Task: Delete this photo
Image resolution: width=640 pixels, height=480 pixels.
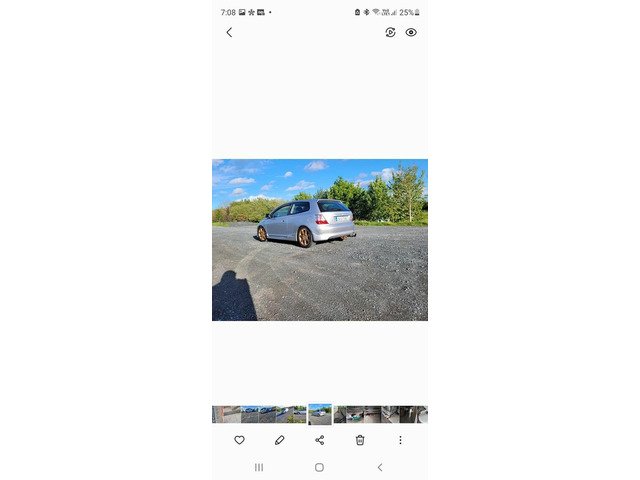Action: coord(360,440)
